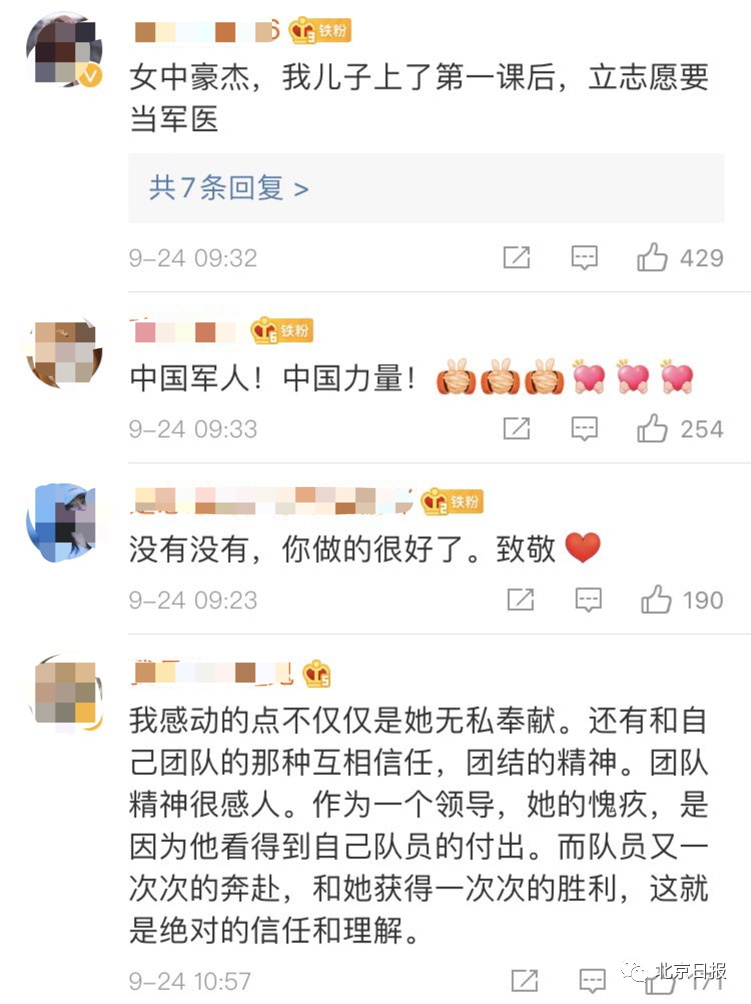Reply to the 没有没有，你做的很好了 comment
The width and height of the screenshot is (751, 1004).
[x=589, y=600]
